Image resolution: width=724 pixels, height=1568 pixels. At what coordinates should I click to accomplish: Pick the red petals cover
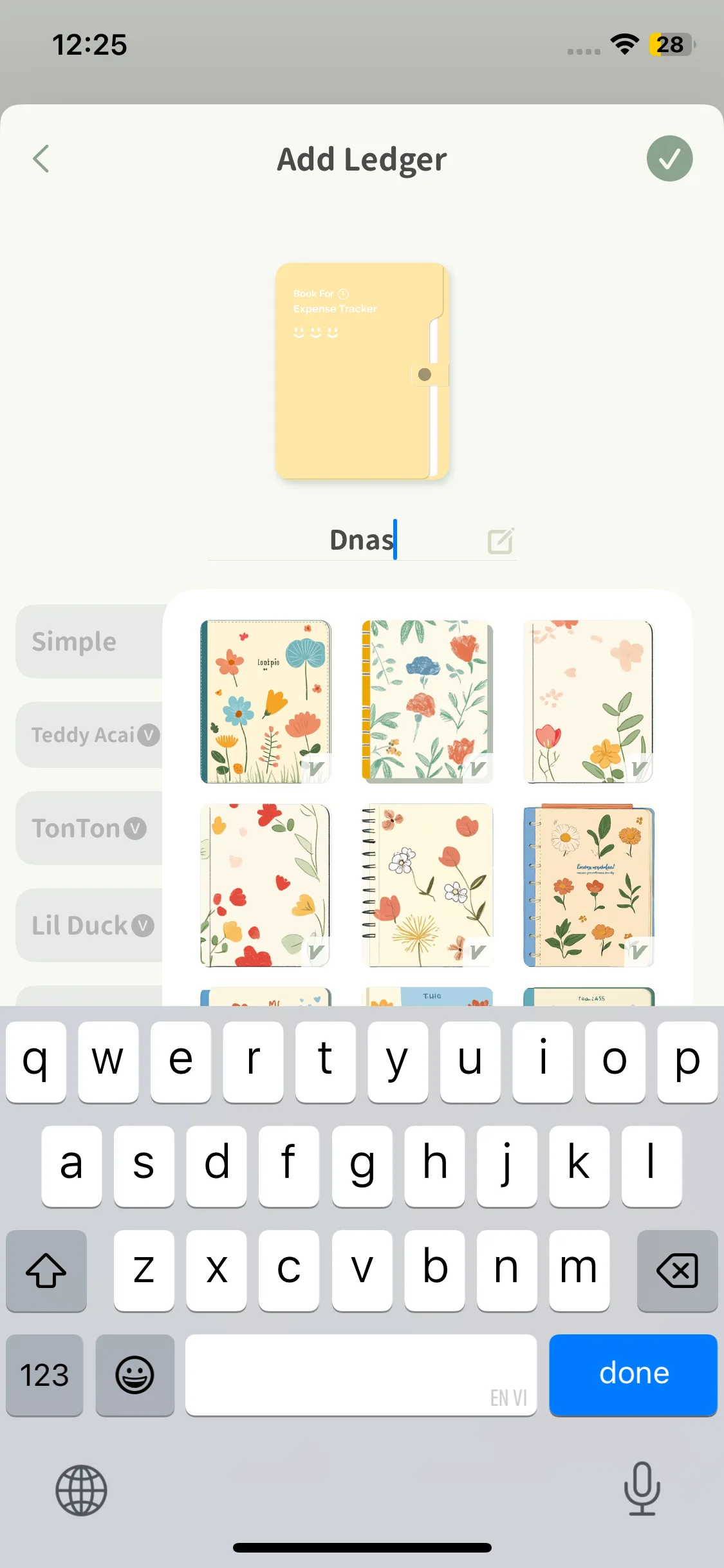(x=266, y=886)
